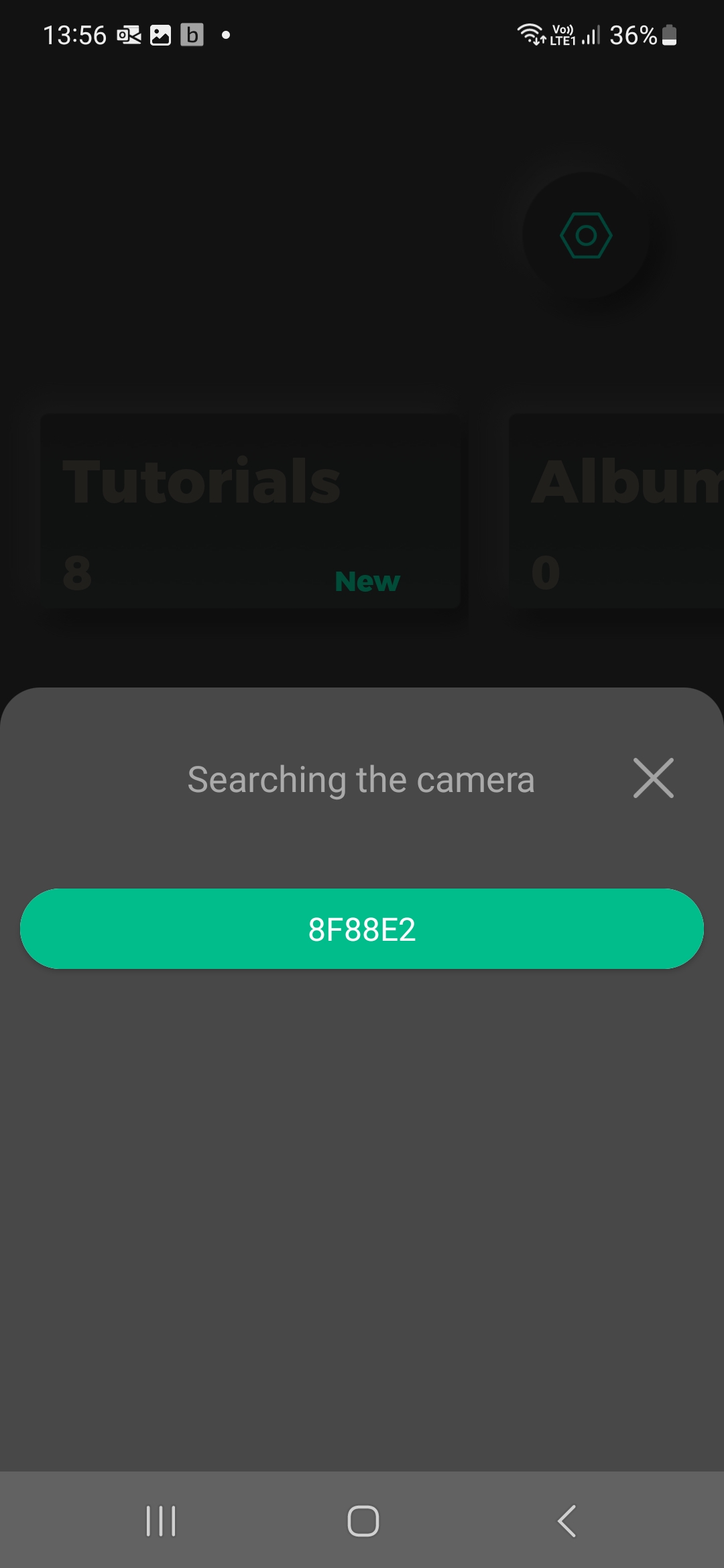Close the Searching the camera sheet

click(x=653, y=779)
